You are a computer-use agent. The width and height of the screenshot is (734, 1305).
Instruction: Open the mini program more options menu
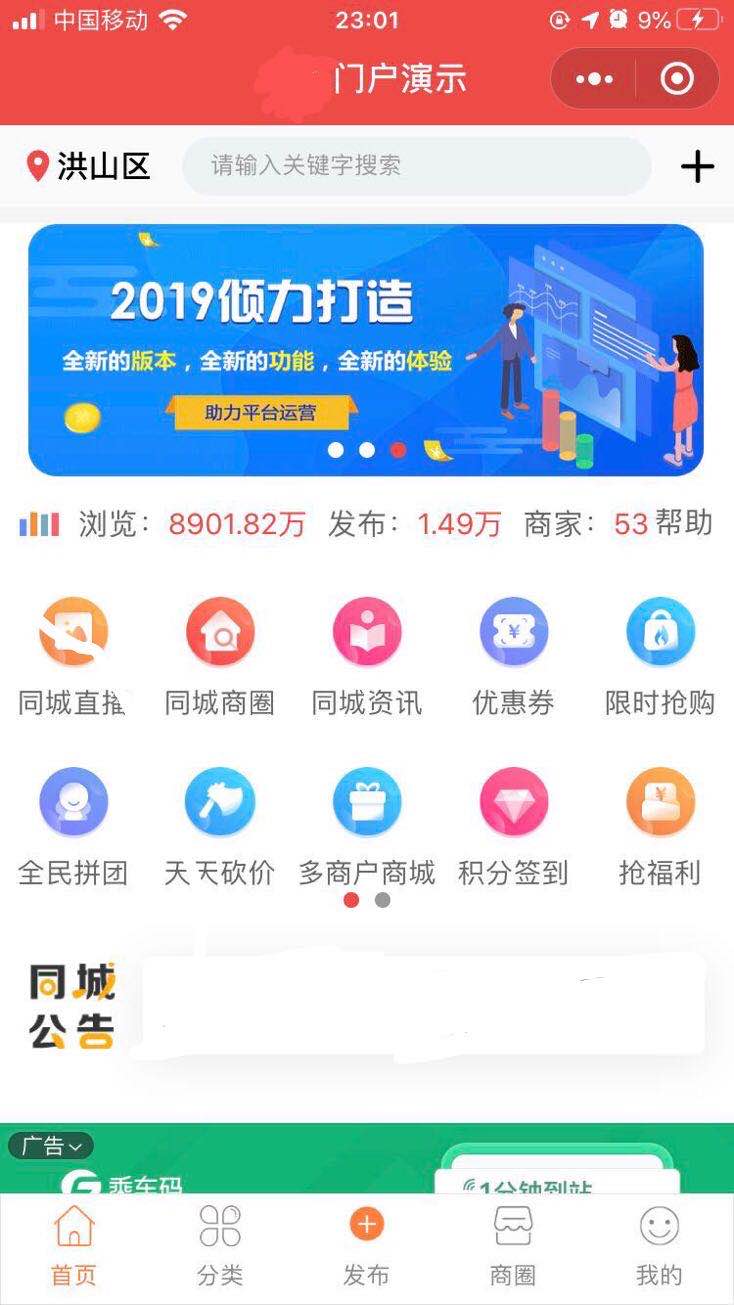593,79
